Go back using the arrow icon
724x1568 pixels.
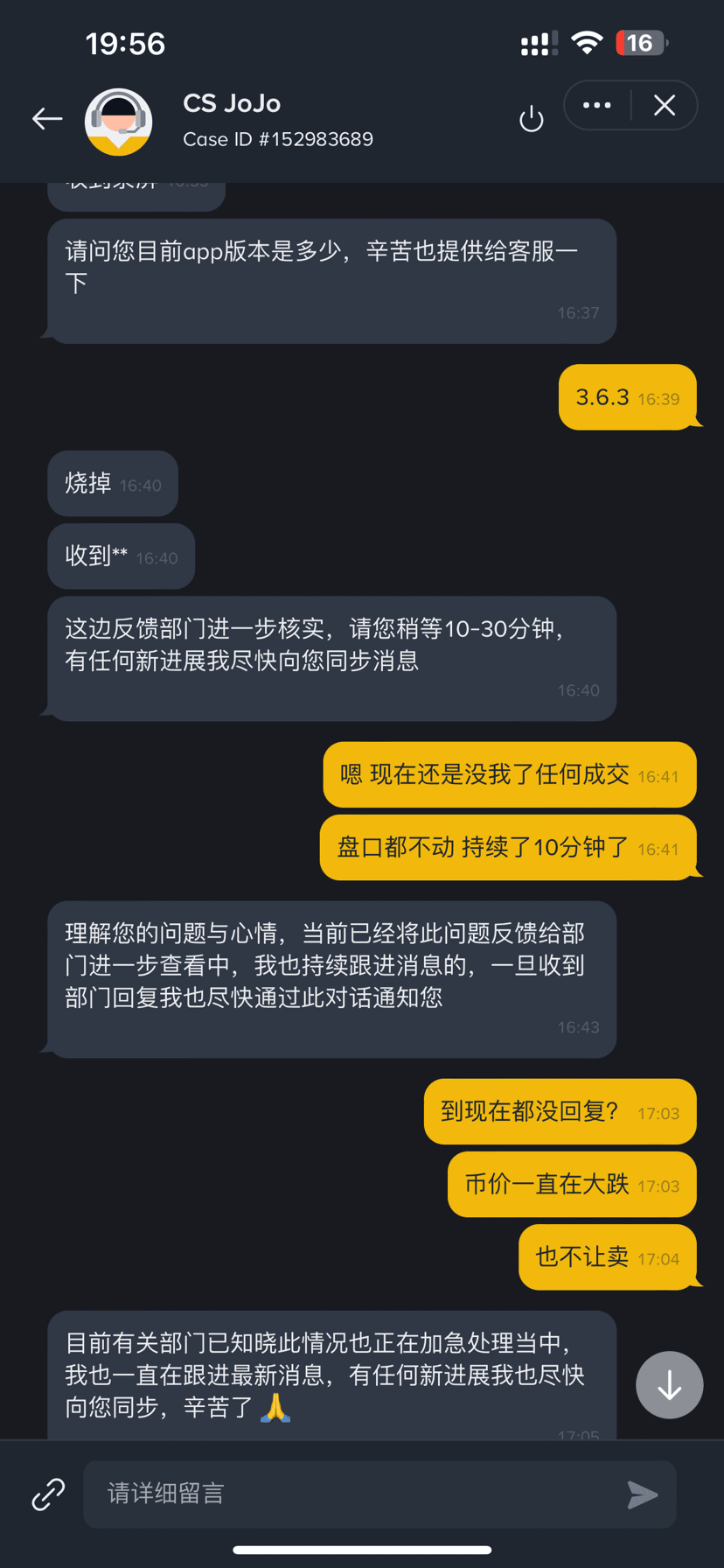(x=47, y=119)
